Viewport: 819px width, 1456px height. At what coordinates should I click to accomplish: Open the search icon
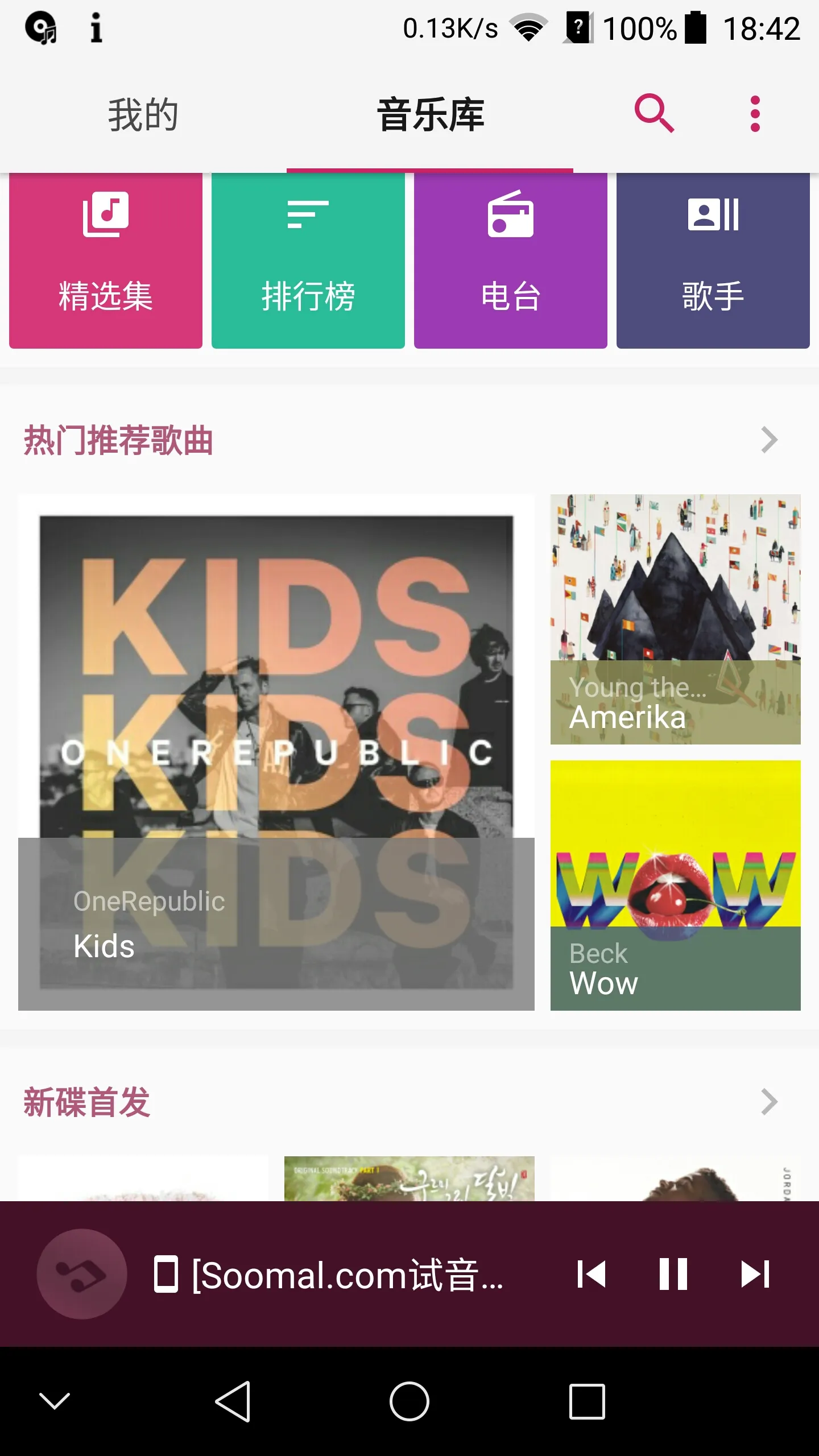[654, 114]
